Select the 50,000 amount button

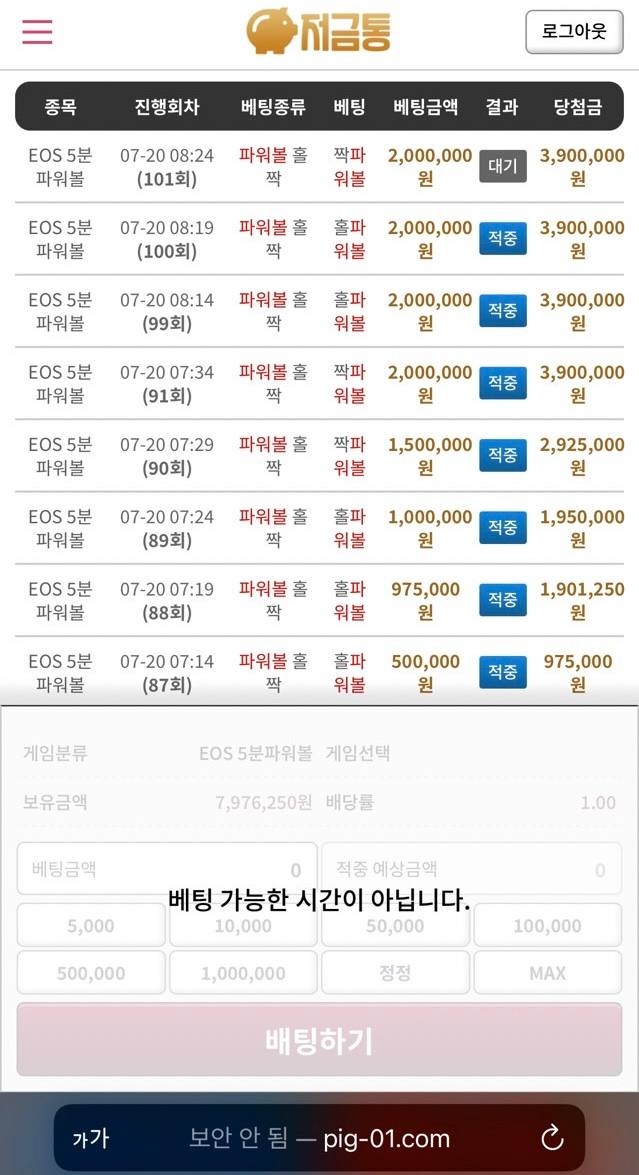tap(395, 926)
